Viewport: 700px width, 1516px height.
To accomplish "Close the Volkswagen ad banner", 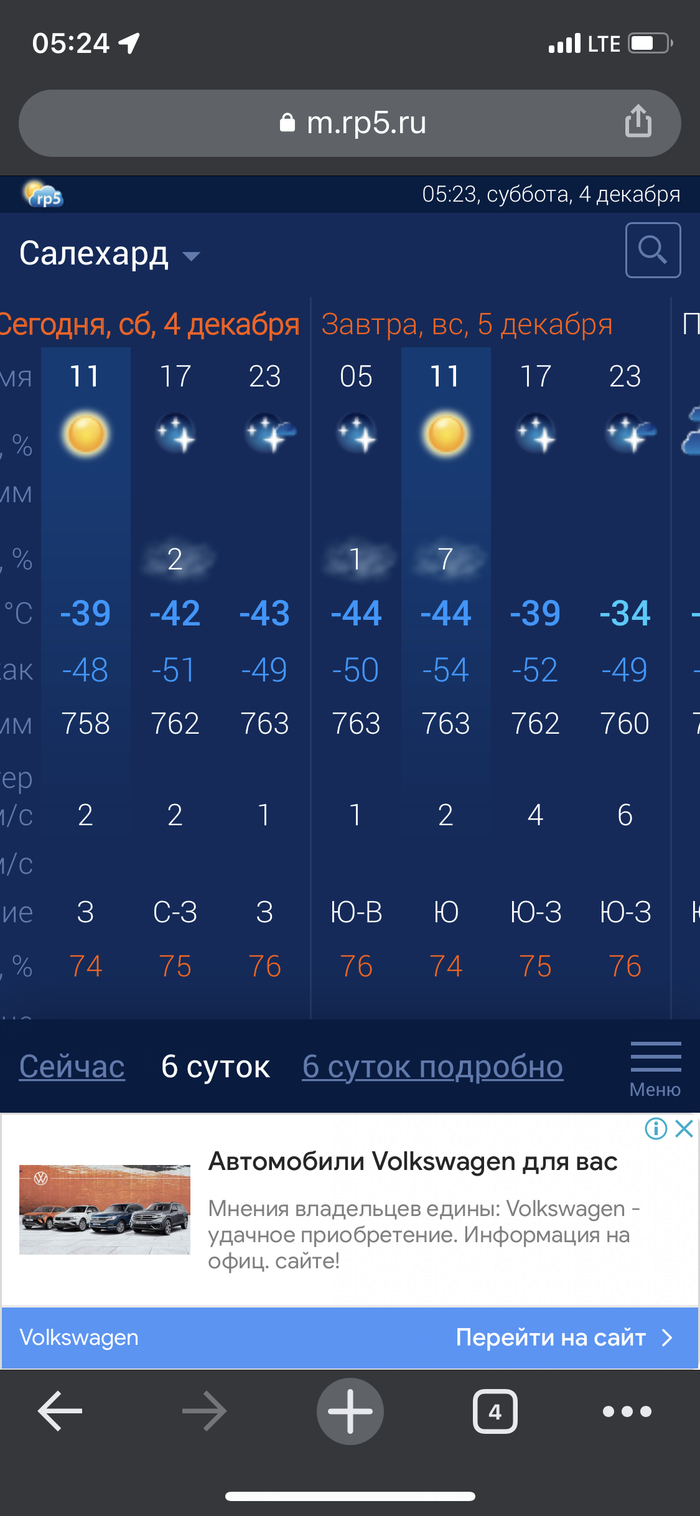I will click(684, 1129).
